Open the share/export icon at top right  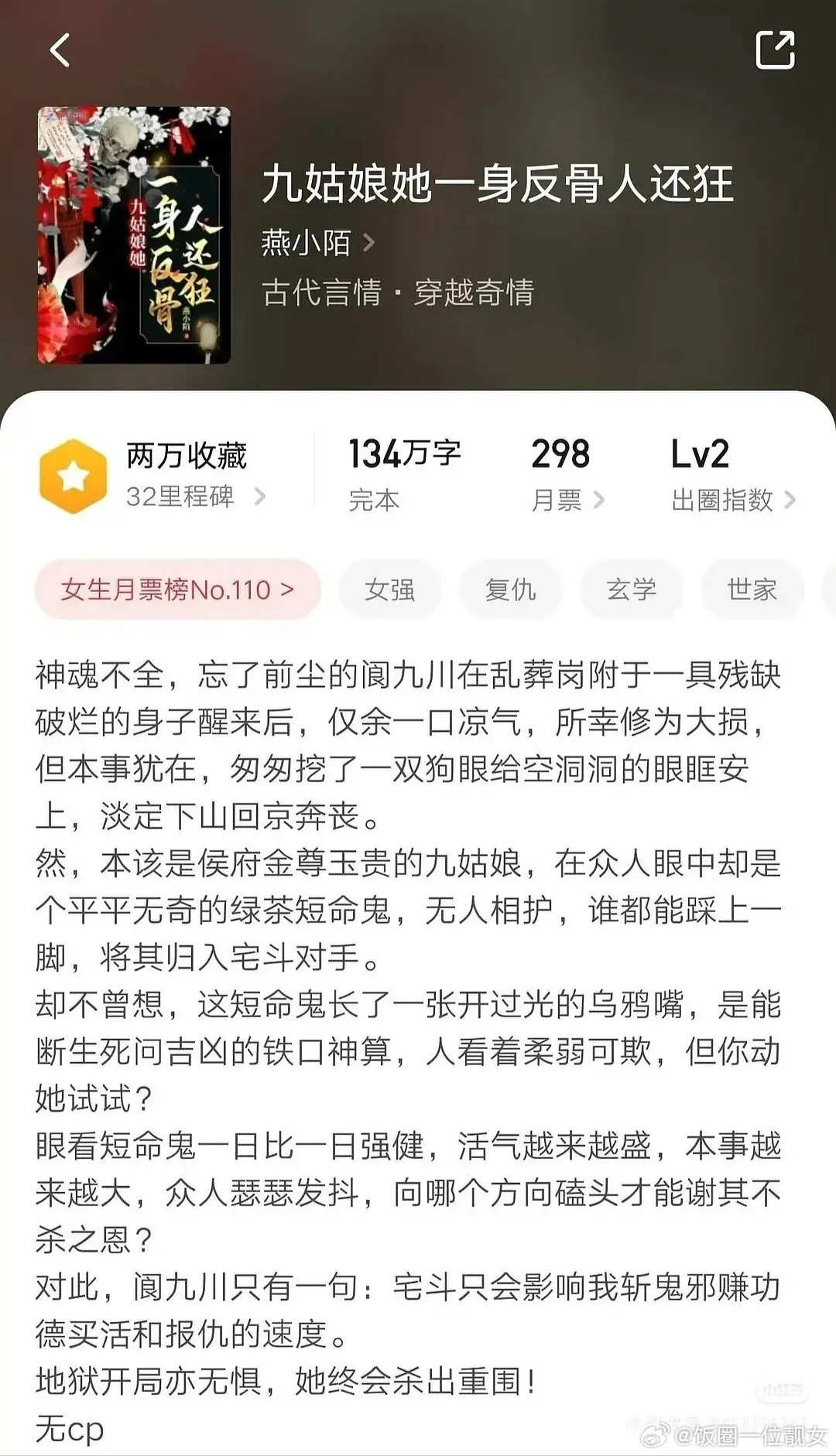pyautogui.click(x=776, y=49)
